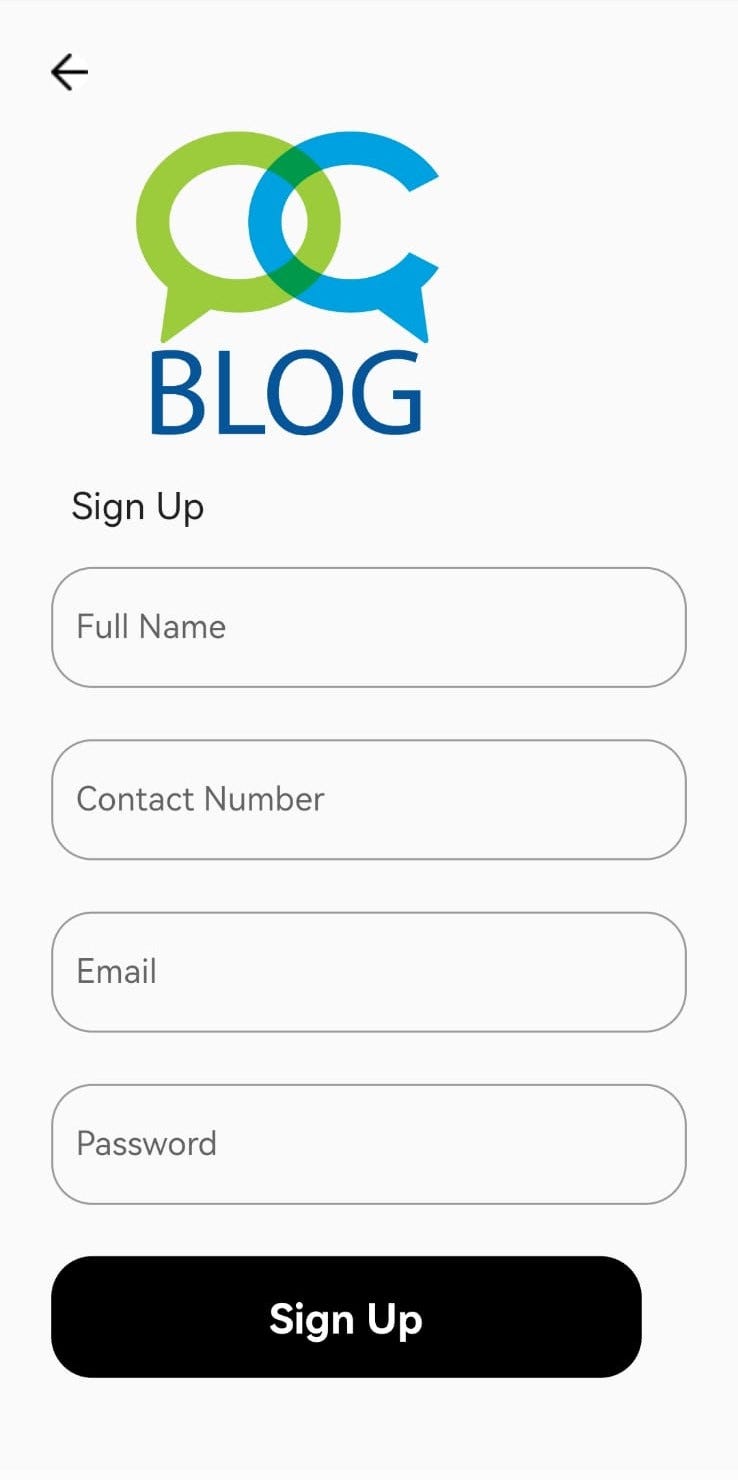
Task: Click the Password entry field
Action: pyautogui.click(x=368, y=1143)
